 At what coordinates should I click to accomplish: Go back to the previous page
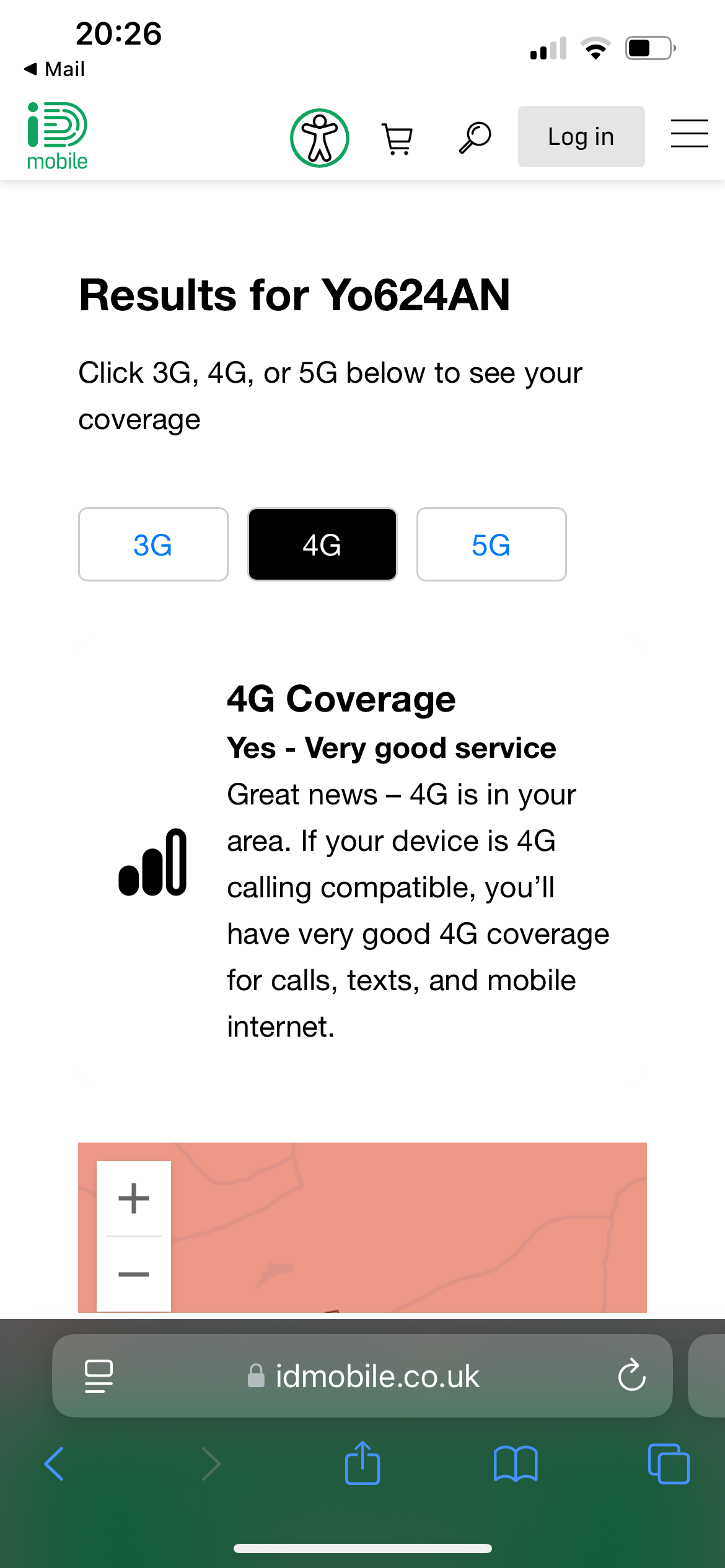pyautogui.click(x=54, y=1464)
